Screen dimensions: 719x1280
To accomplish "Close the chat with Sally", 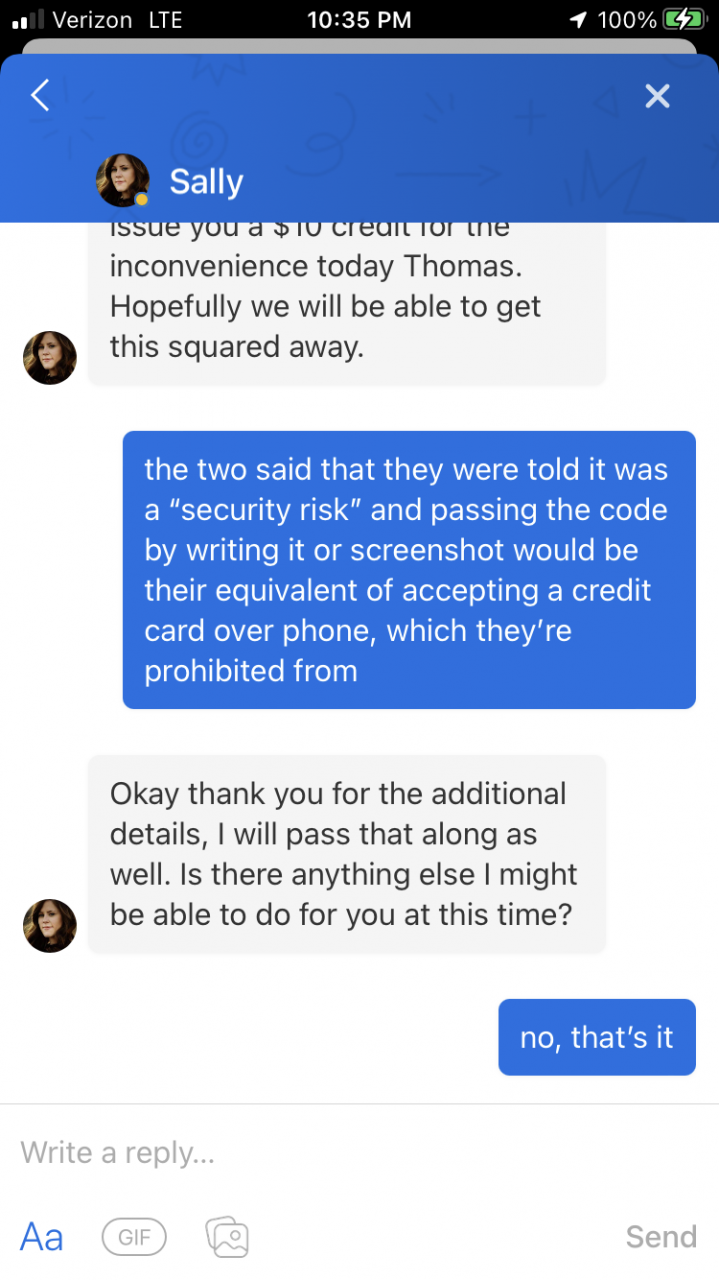I will 657,96.
